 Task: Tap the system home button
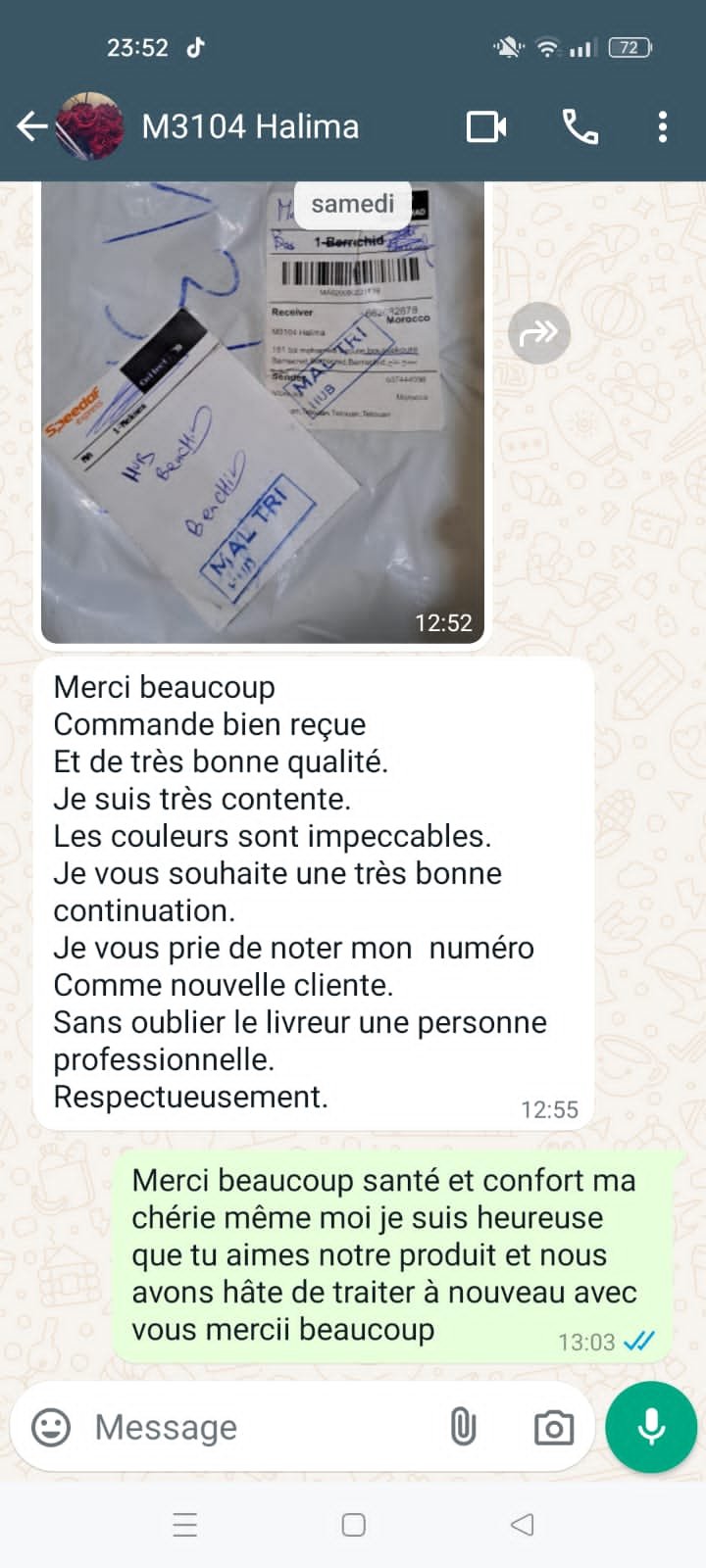click(x=353, y=1525)
